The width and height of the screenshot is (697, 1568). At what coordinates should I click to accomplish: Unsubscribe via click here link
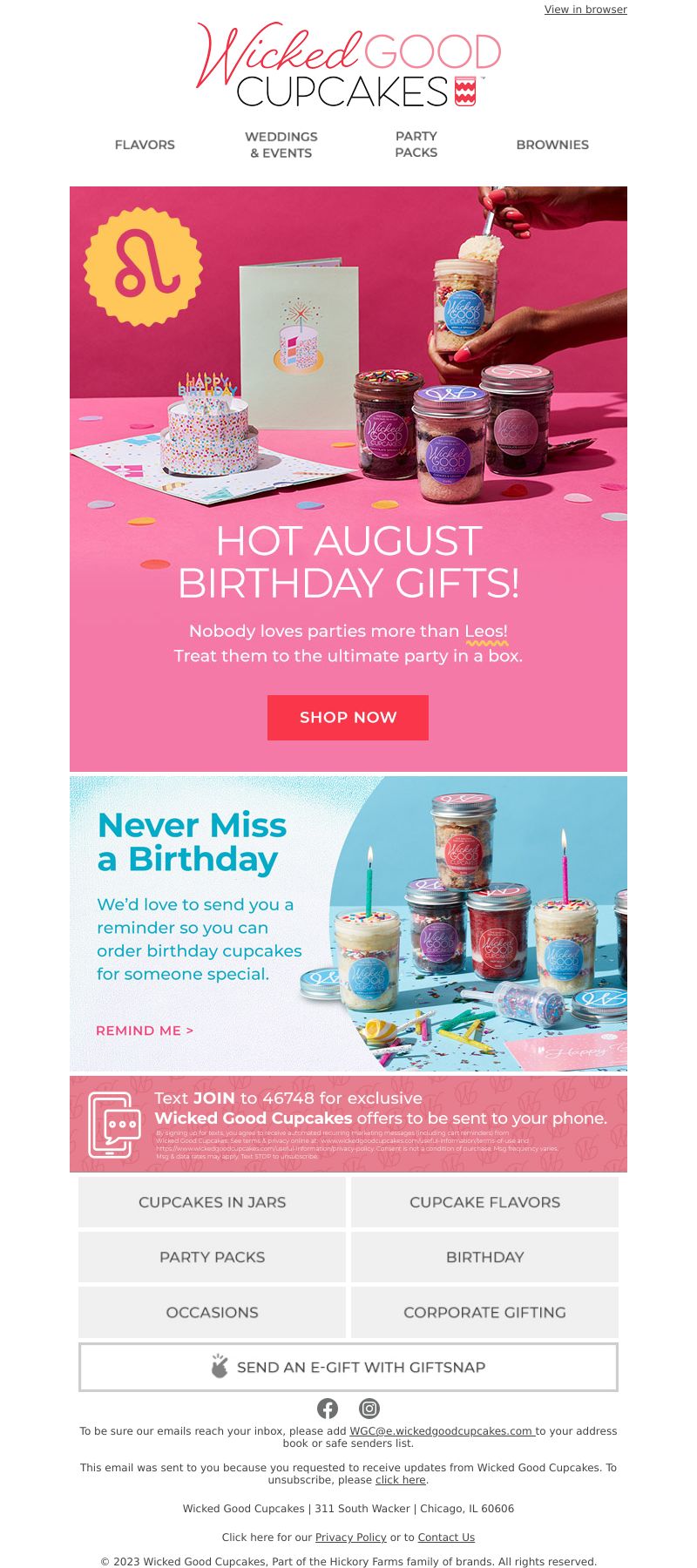click(x=400, y=1480)
